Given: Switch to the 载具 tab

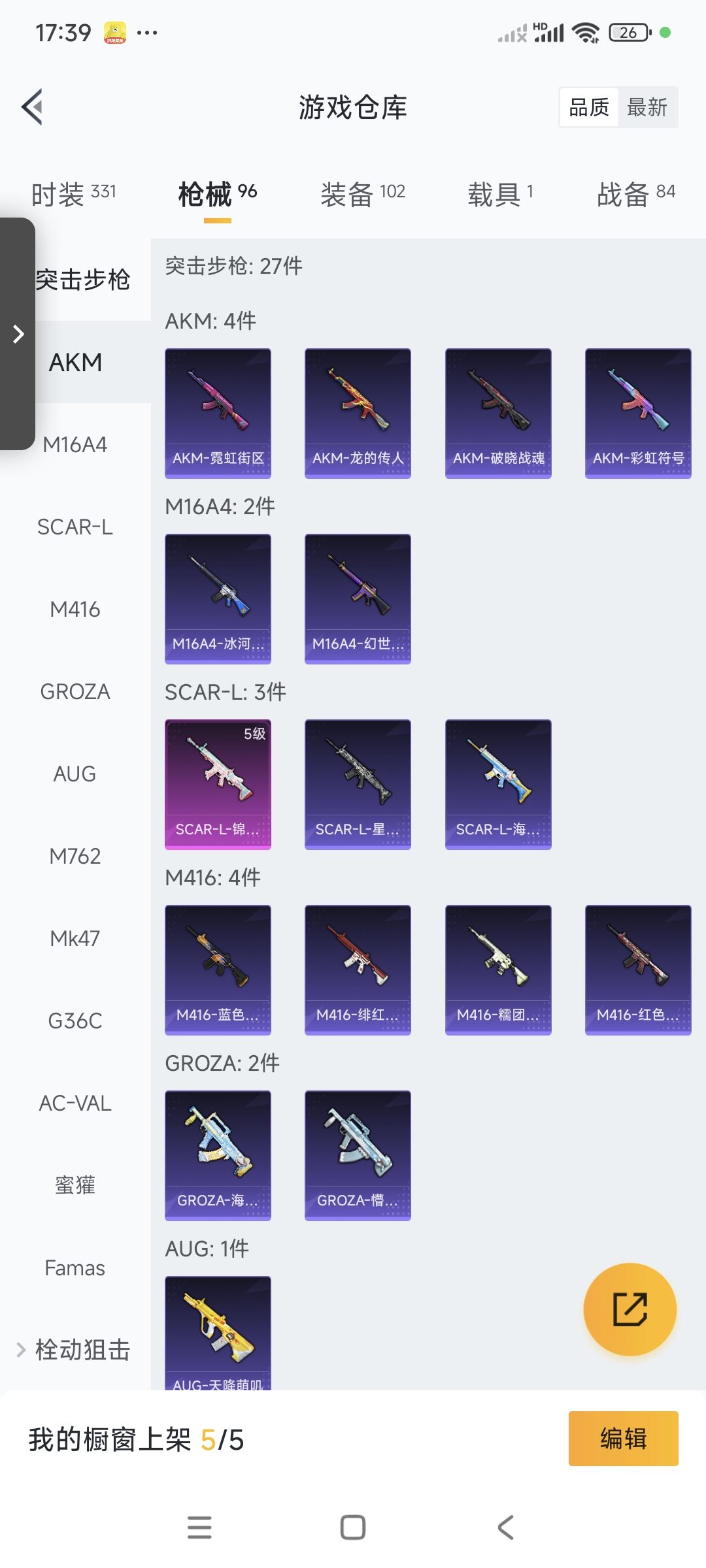Looking at the screenshot, I should tap(500, 194).
